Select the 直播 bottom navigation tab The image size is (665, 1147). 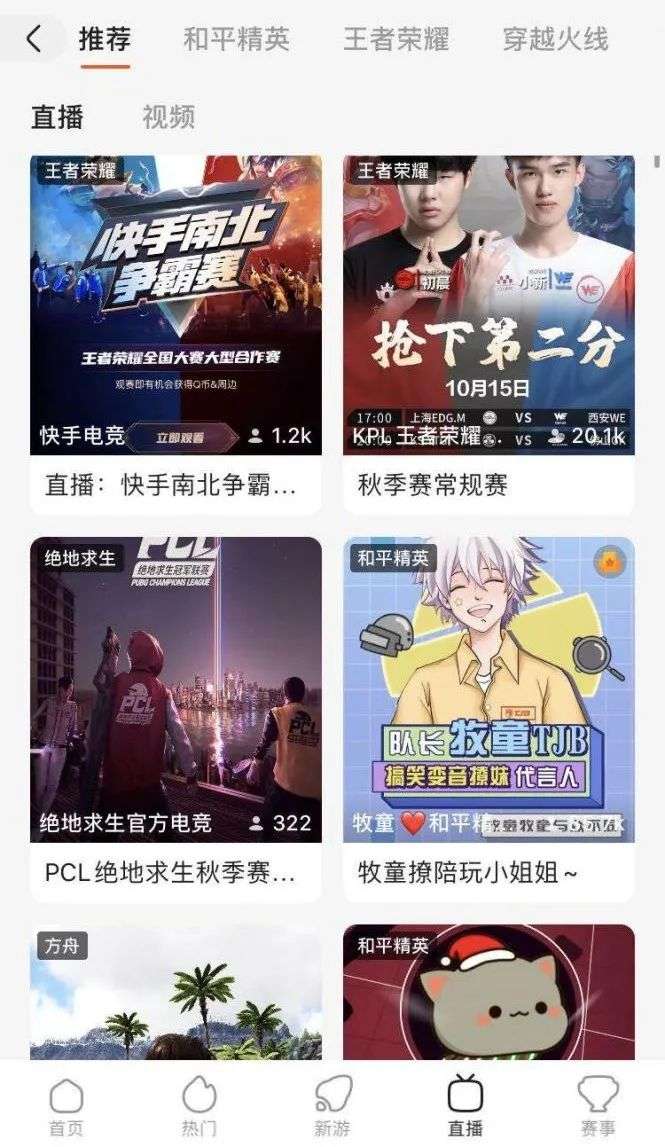tap(465, 1106)
